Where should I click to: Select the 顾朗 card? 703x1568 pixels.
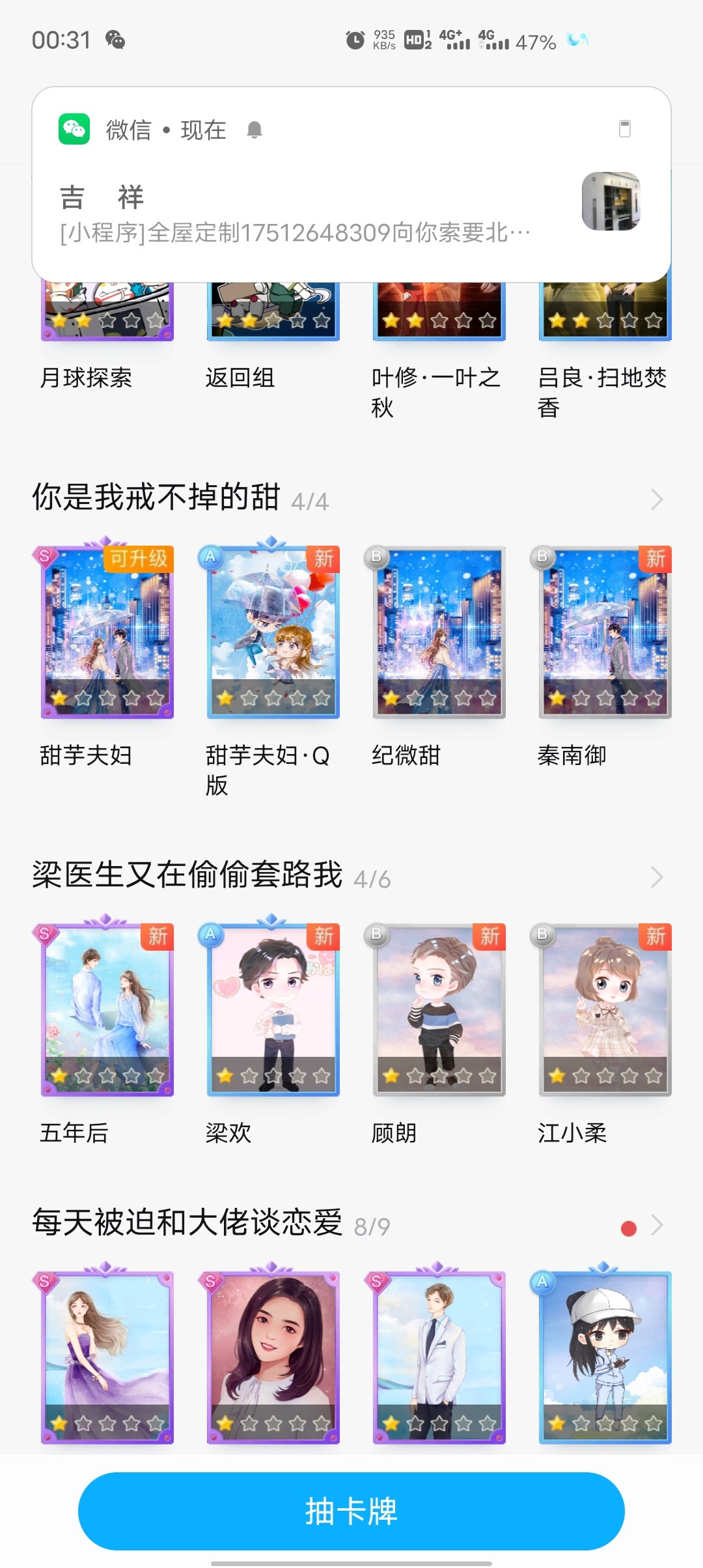click(439, 1009)
